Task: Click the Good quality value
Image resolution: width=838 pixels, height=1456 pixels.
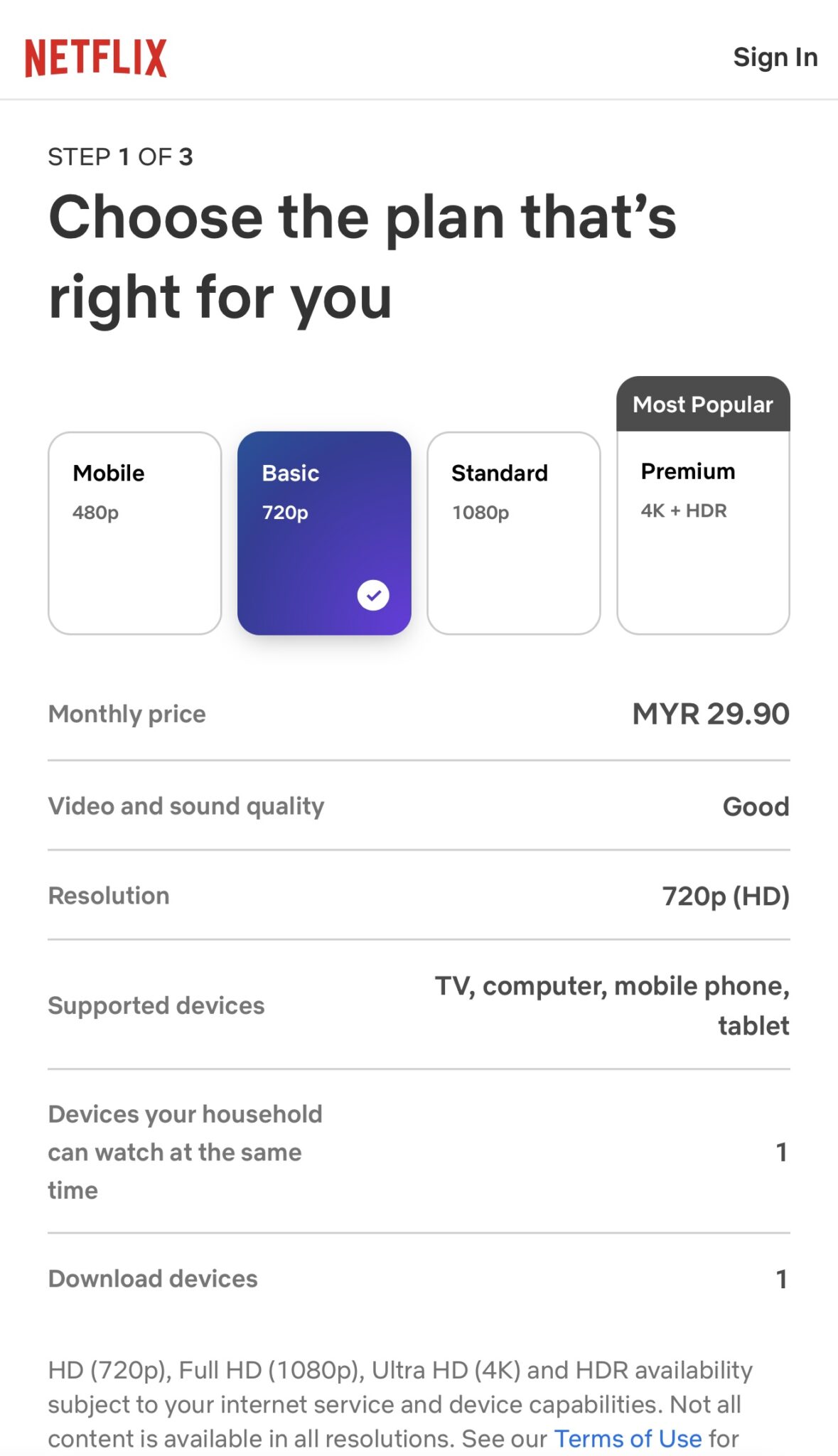Action: click(755, 805)
